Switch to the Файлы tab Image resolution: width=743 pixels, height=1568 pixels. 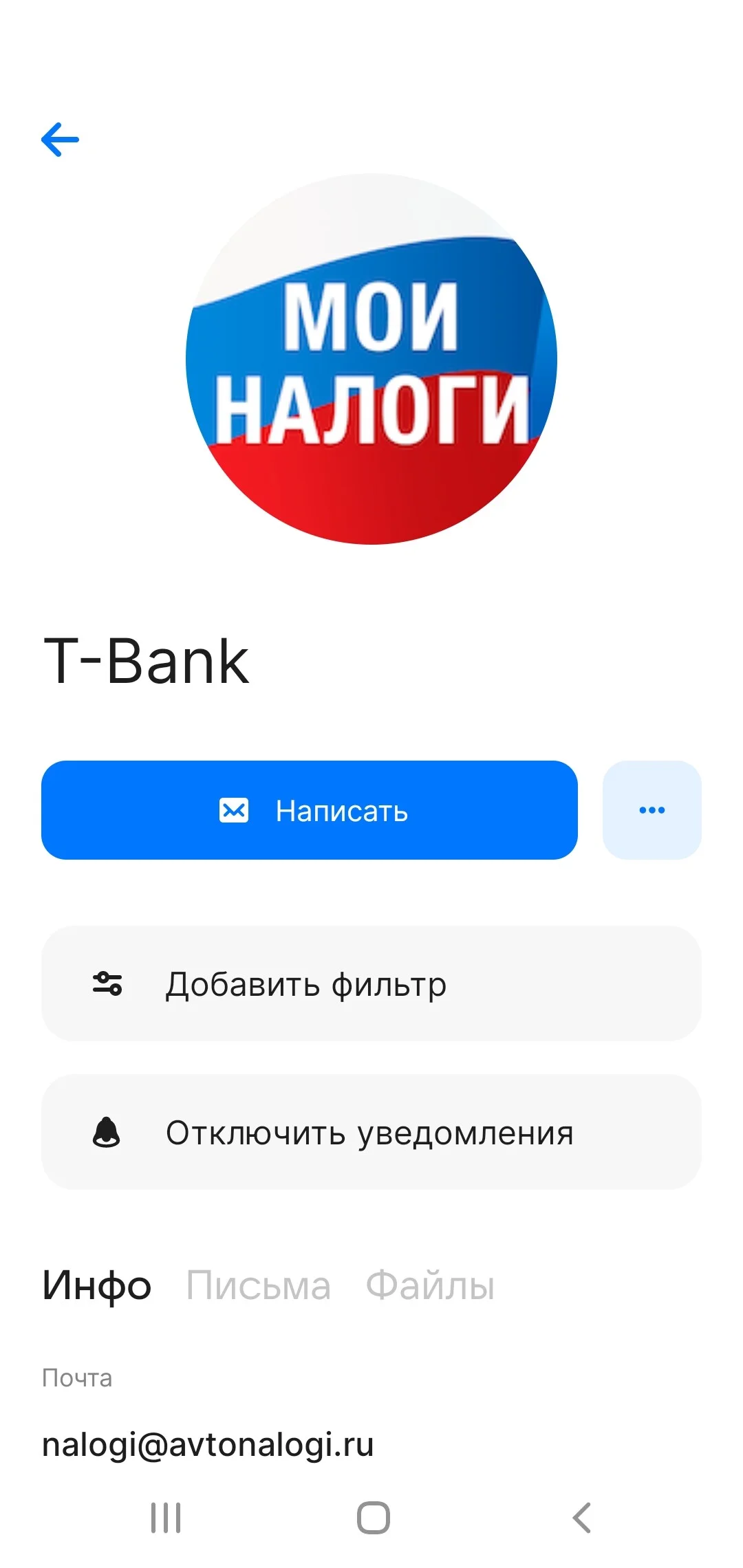(x=430, y=1285)
